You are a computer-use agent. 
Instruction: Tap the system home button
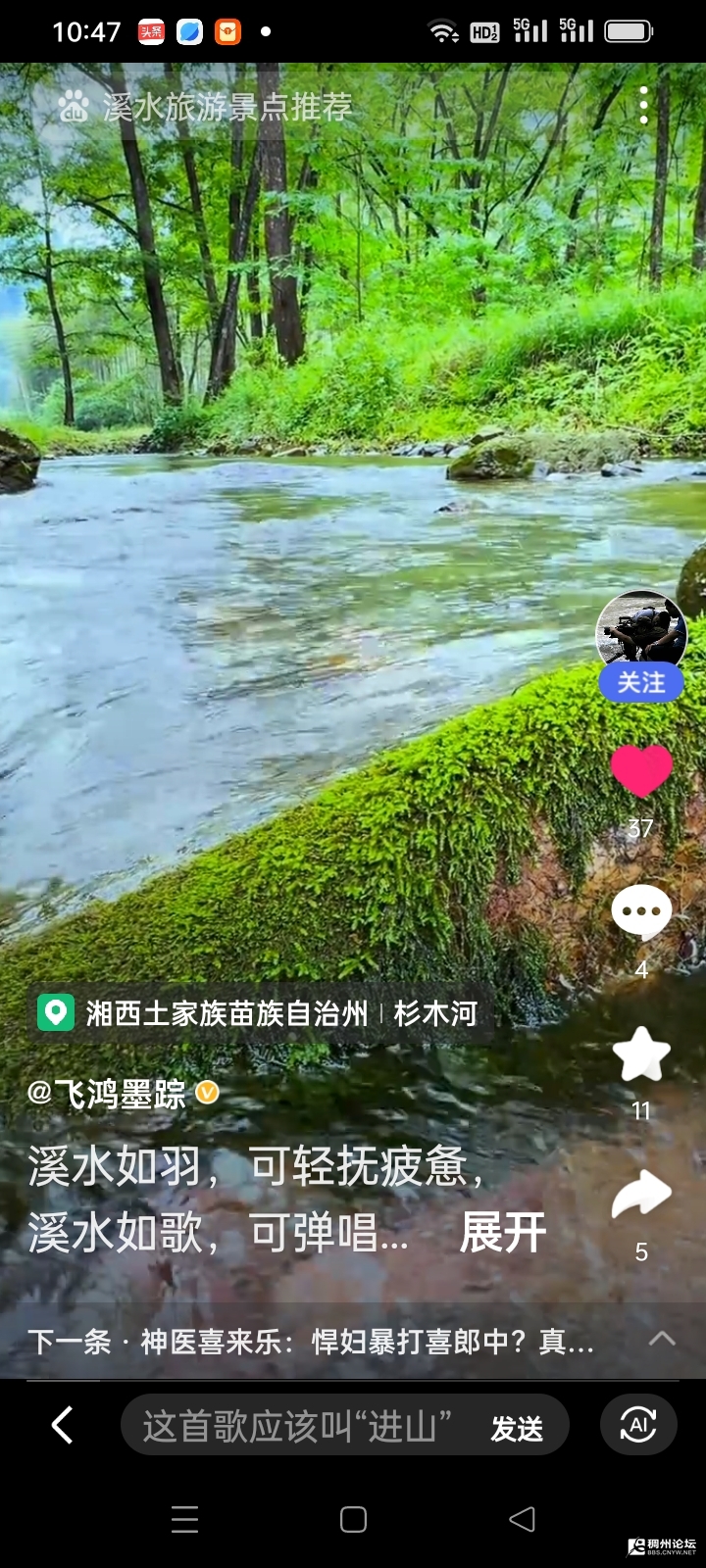pyautogui.click(x=353, y=1520)
